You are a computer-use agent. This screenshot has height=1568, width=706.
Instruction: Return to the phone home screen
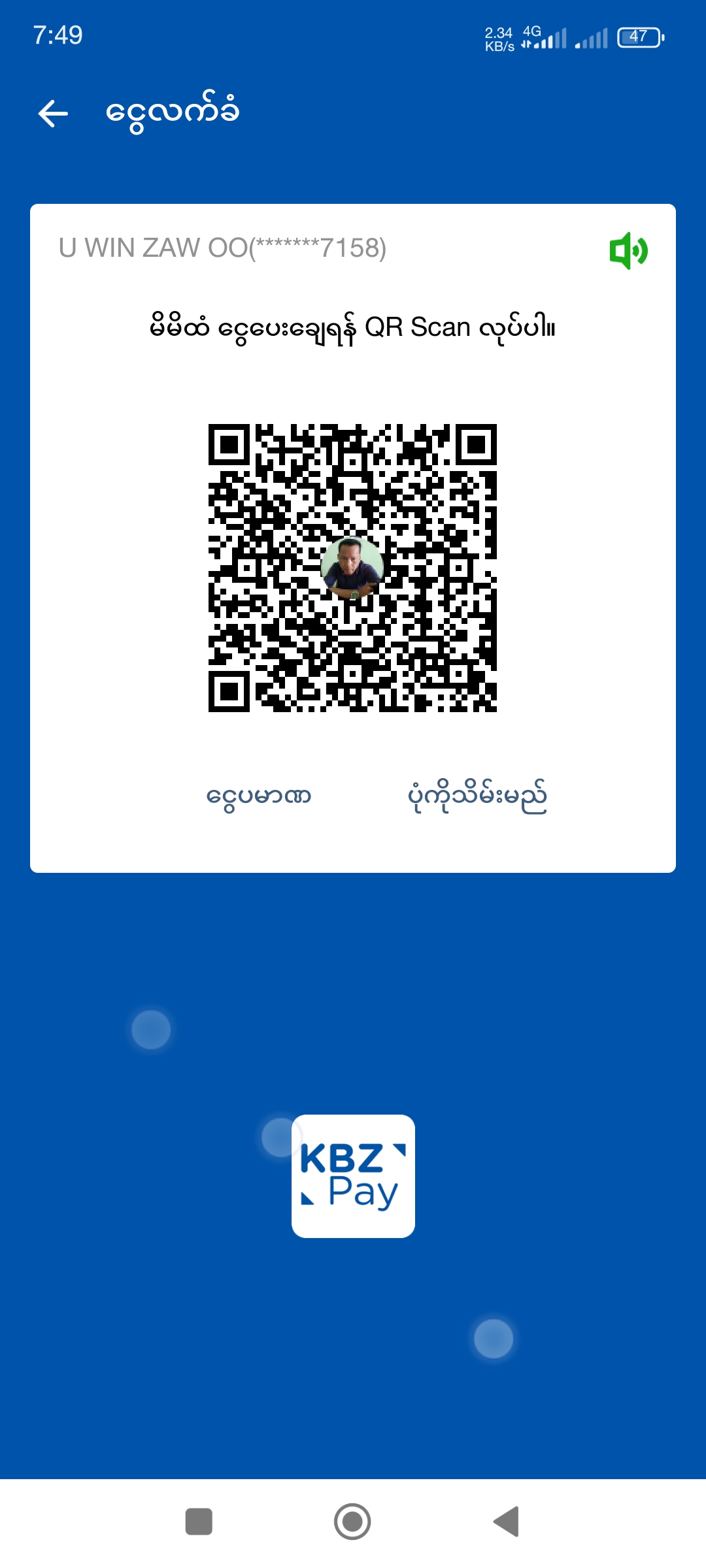(352, 1522)
